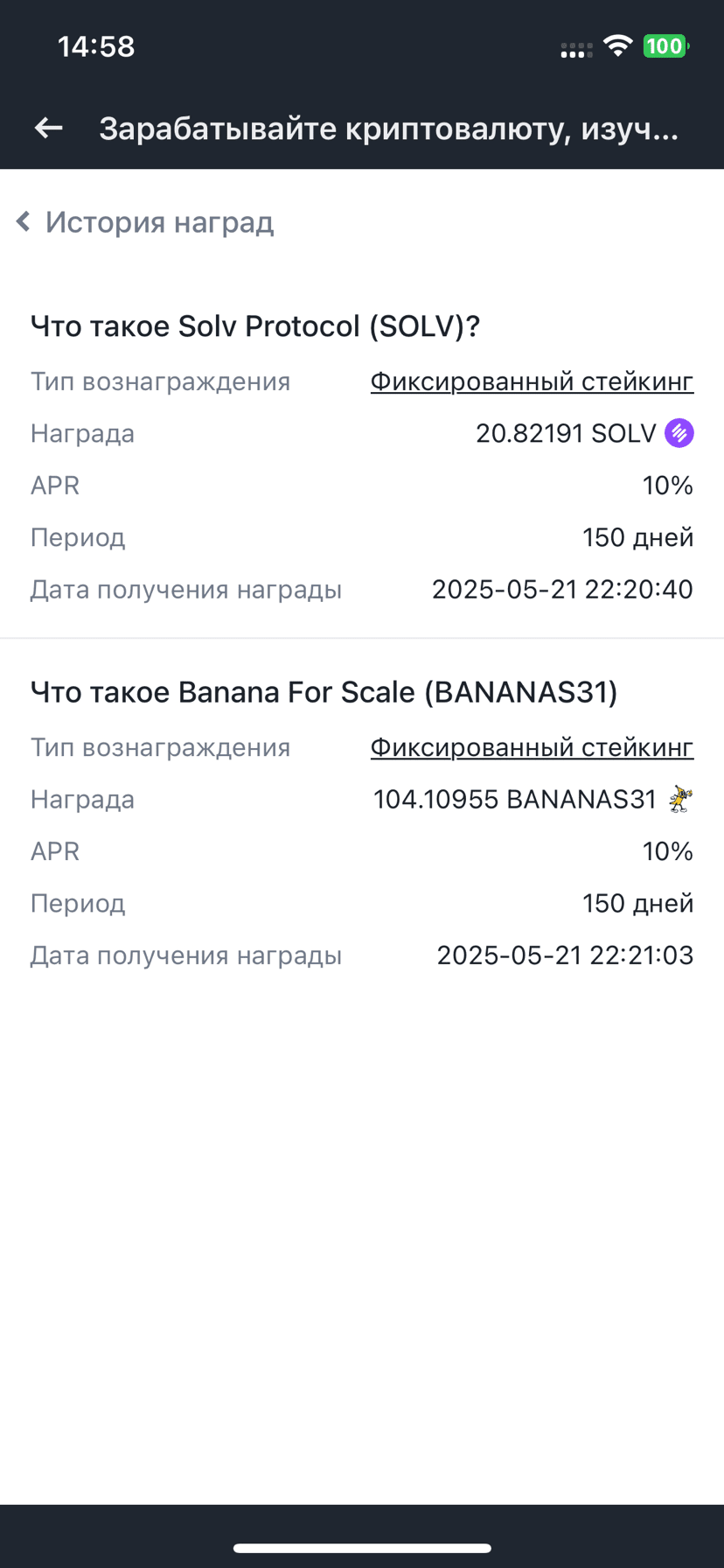
Task: Tap the back arrow in the header
Action: 49,129
